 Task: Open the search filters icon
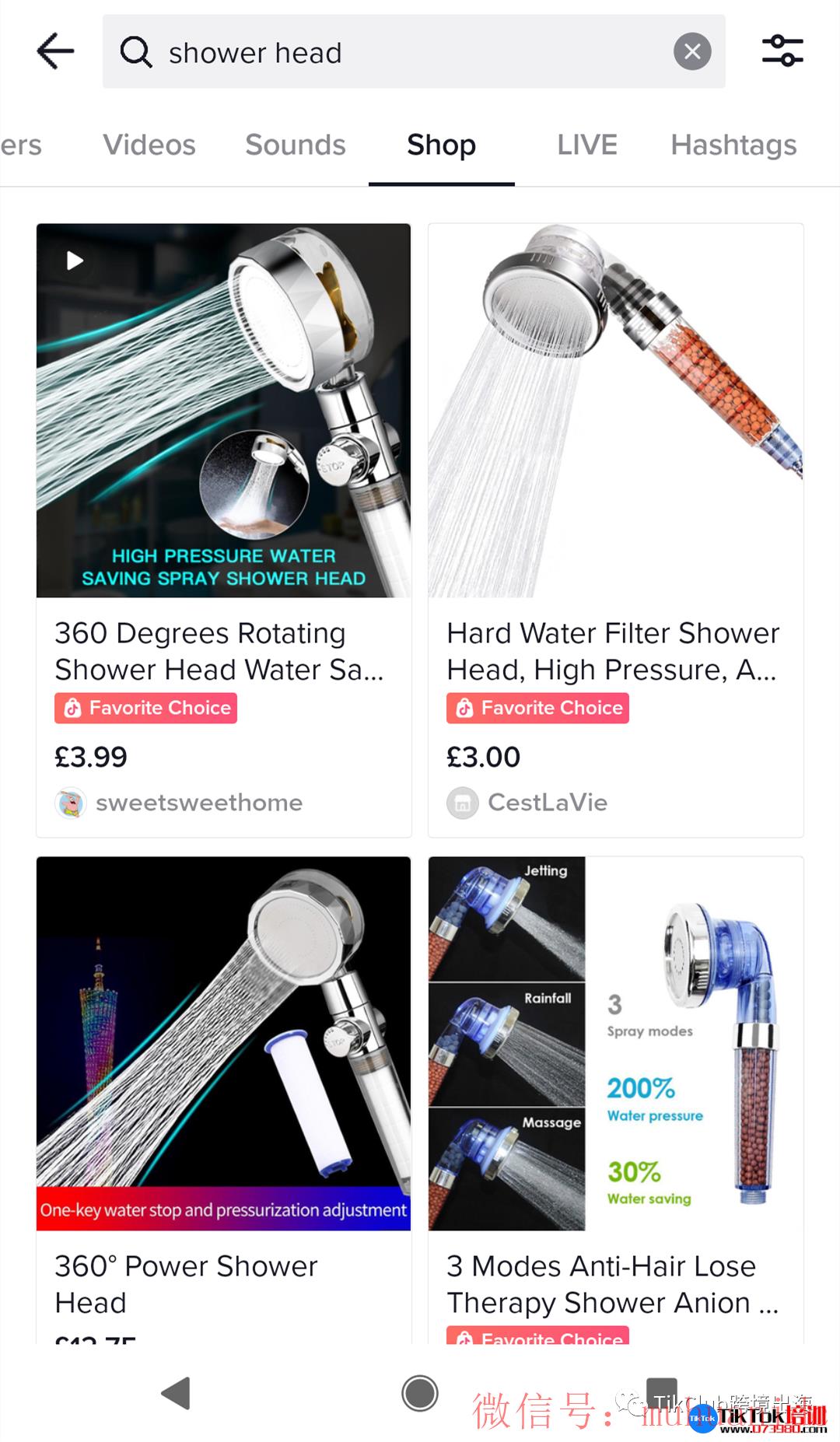782,51
